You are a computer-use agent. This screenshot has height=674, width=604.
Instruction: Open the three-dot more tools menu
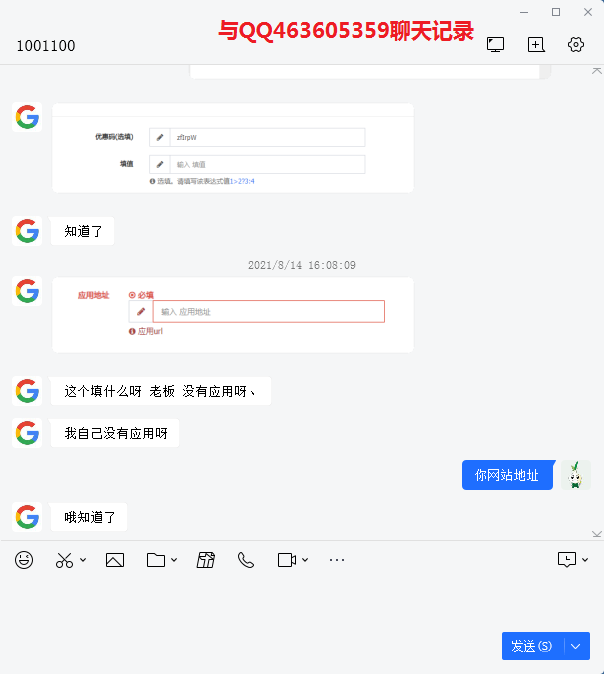[337, 560]
